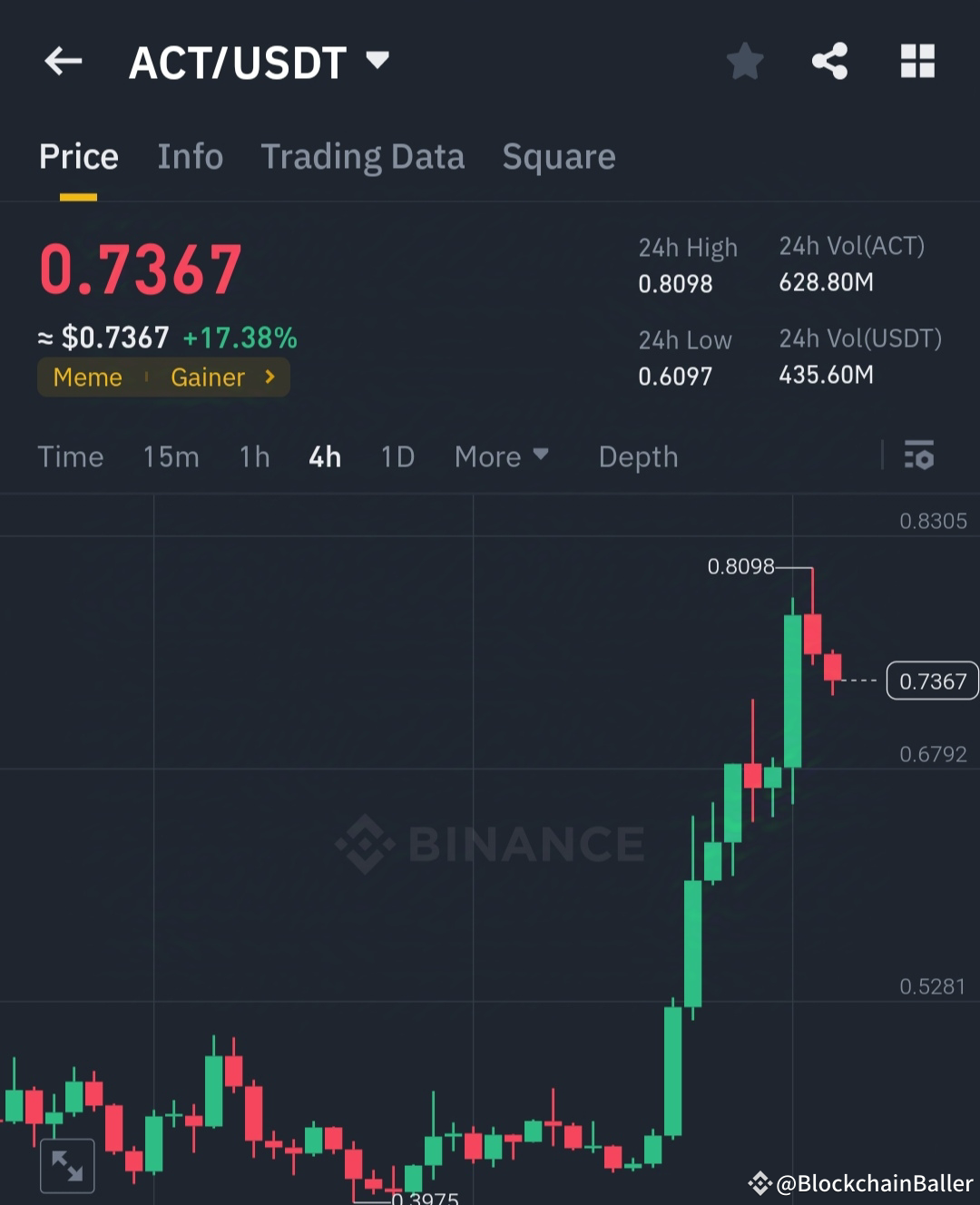Switch to the Trading Data tab

pos(363,156)
